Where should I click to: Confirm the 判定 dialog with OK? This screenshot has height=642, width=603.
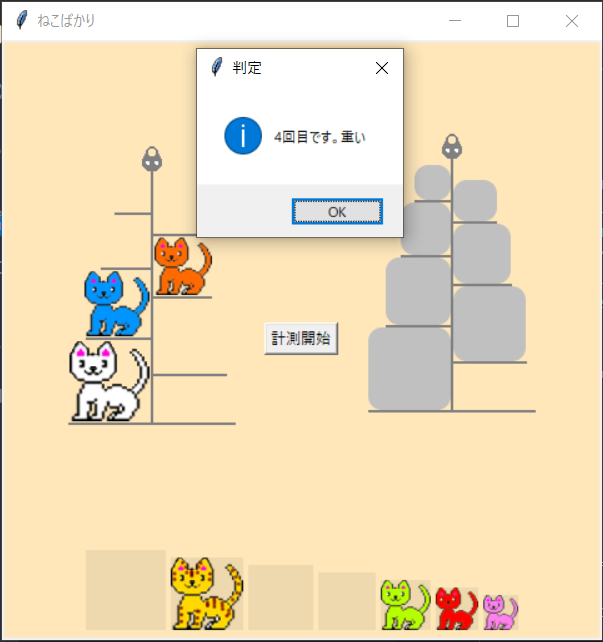[x=337, y=211]
